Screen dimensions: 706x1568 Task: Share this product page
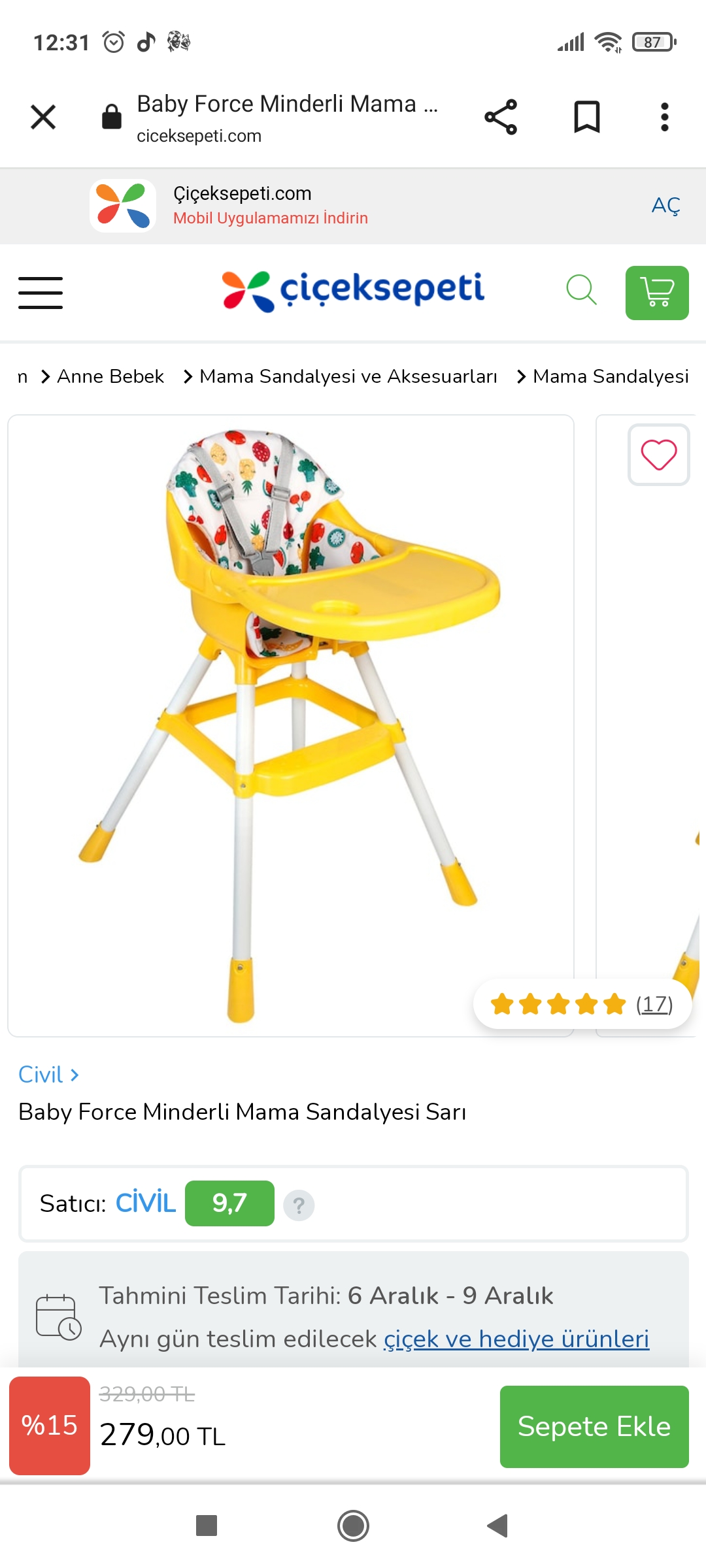[x=501, y=118]
